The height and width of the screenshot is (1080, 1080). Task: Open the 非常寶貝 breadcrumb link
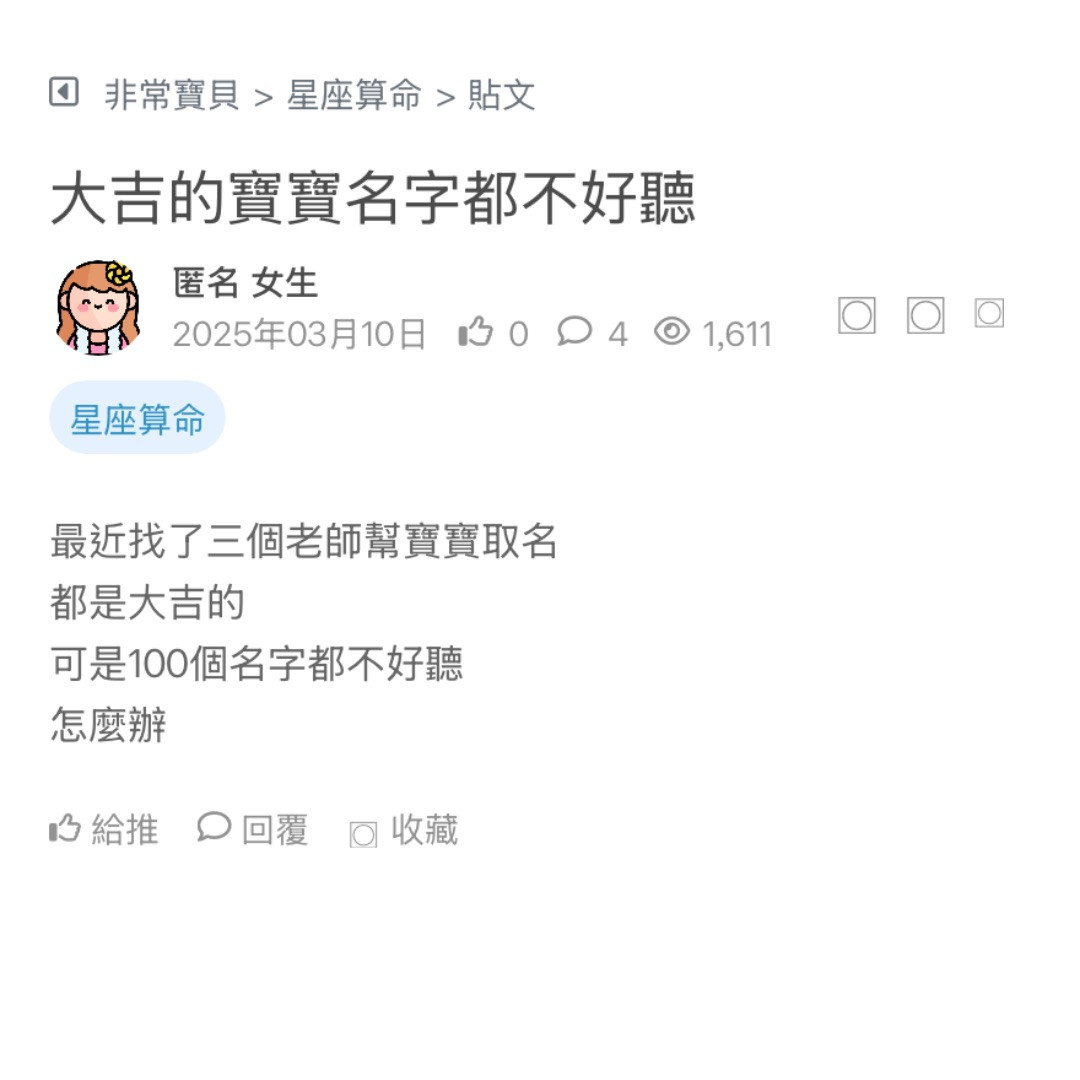click(171, 96)
